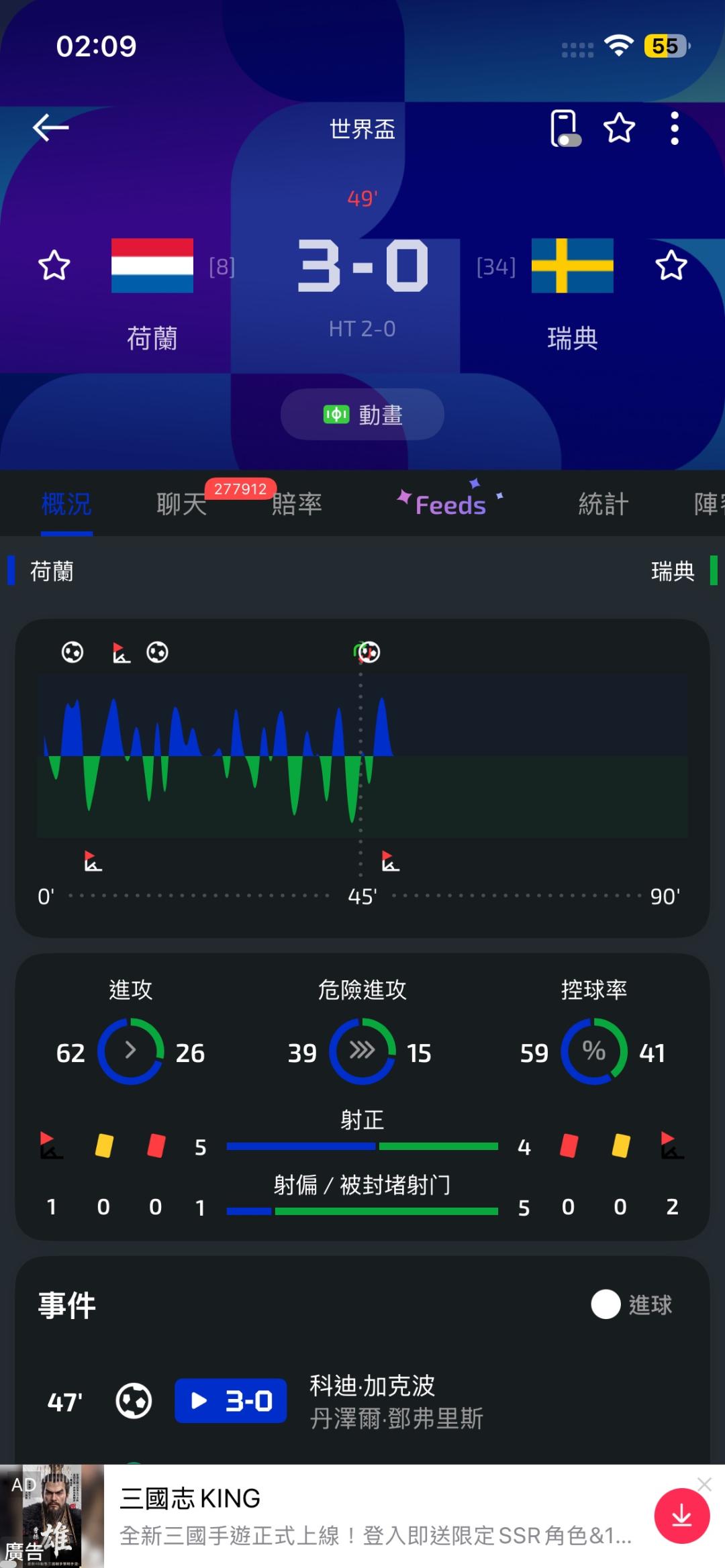This screenshot has height=1568, width=725.
Task: Switch to the 統計 tab
Action: pos(603,504)
